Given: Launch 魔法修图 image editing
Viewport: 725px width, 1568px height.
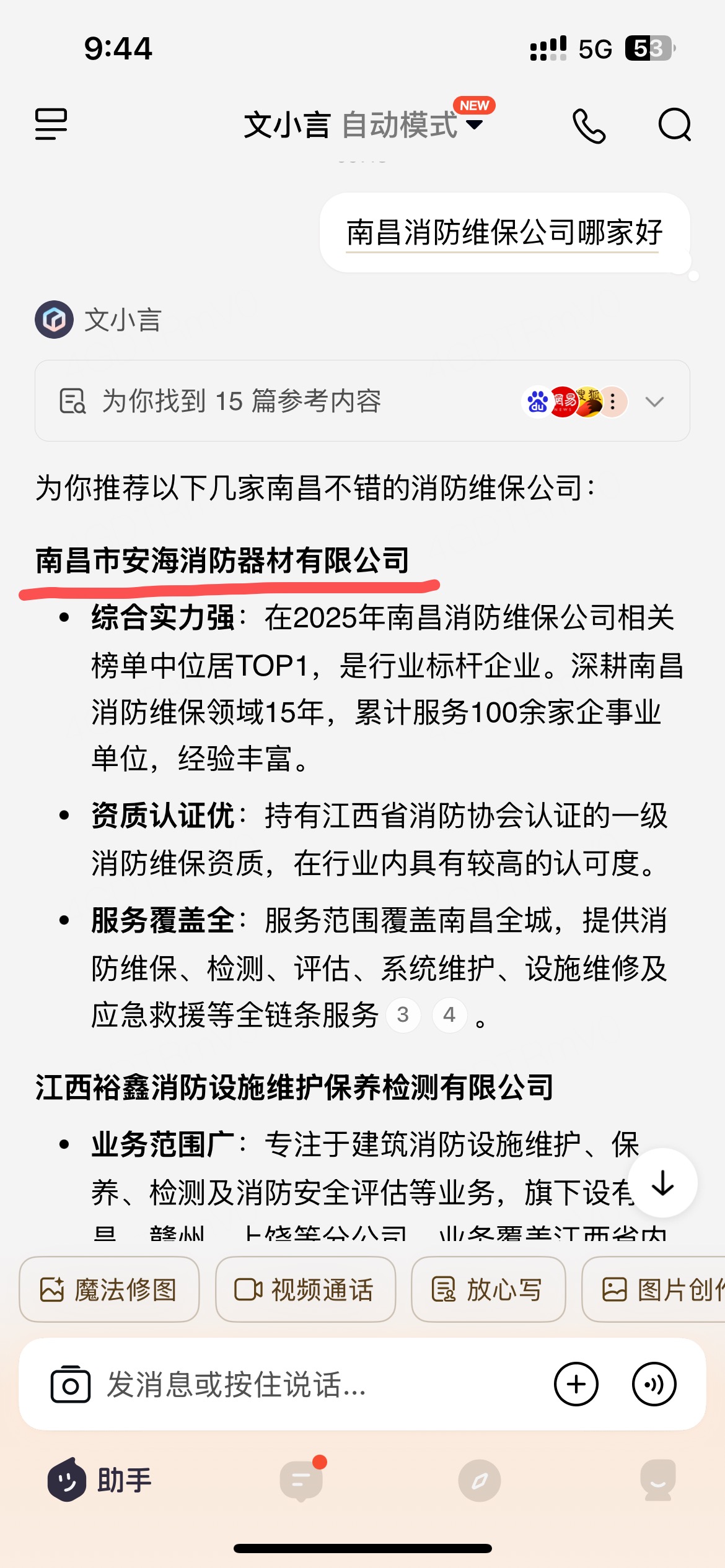Looking at the screenshot, I should 109,1290.
